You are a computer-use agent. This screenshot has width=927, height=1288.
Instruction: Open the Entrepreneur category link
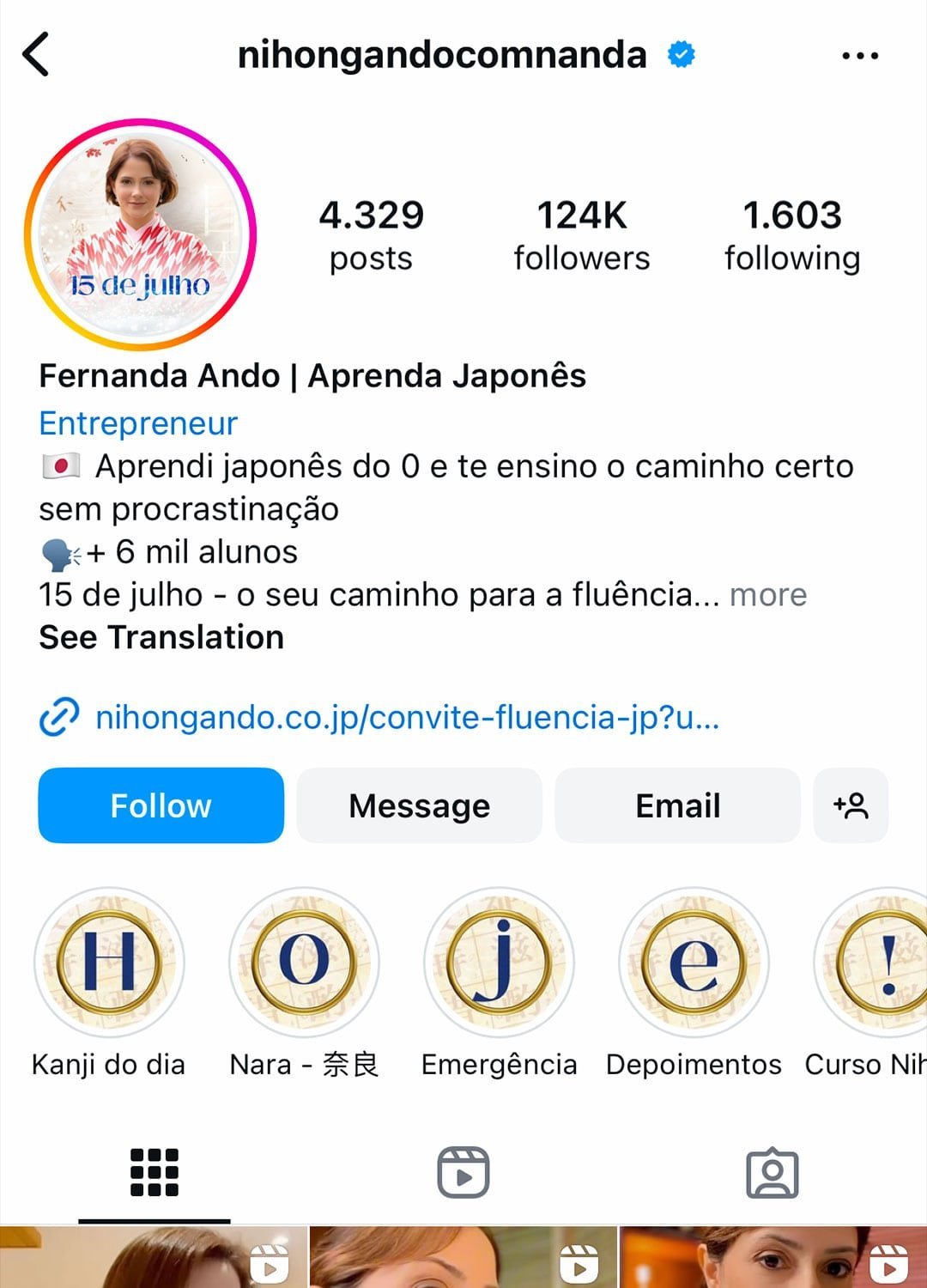click(138, 423)
